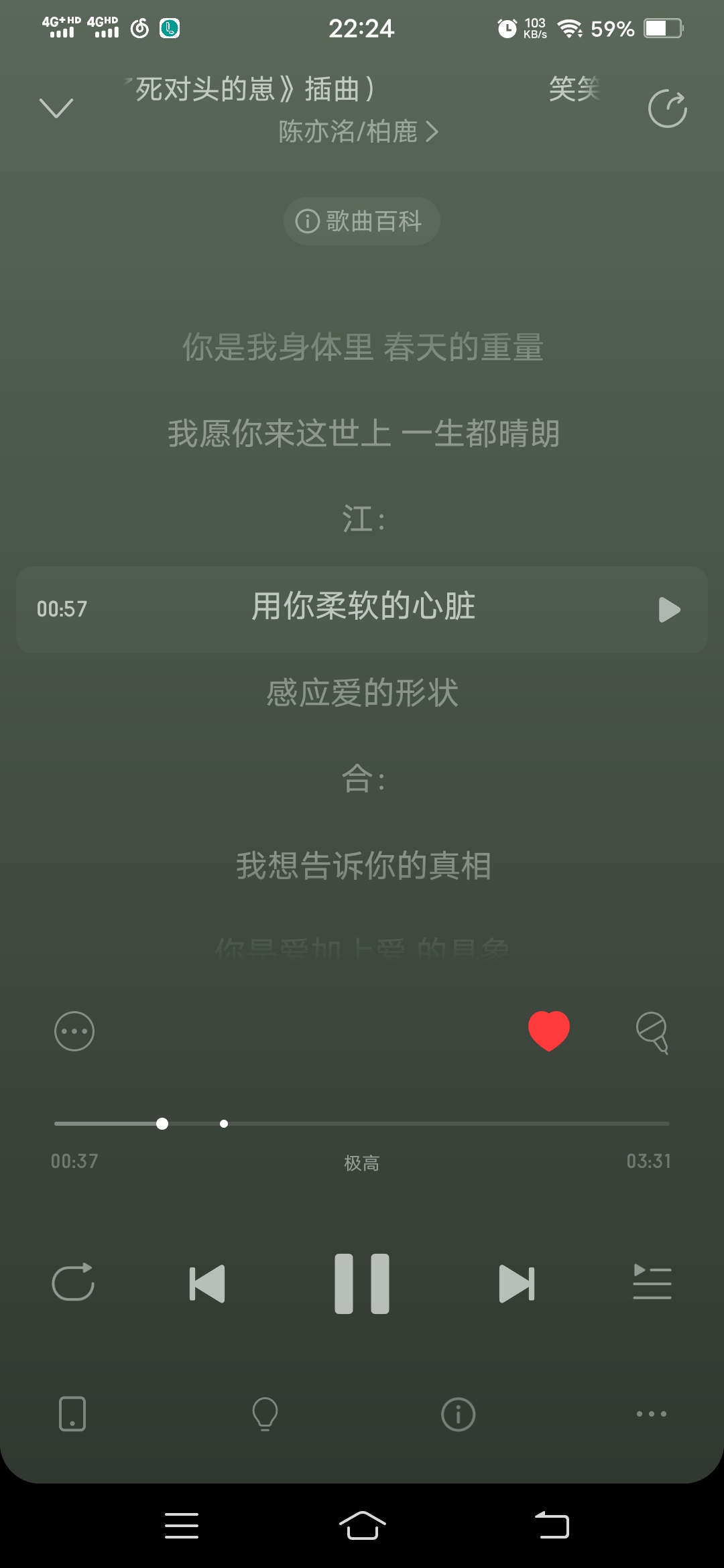The height and width of the screenshot is (1568, 724).
Task: Play lyric line 用你柔软的心脏
Action: click(x=362, y=606)
